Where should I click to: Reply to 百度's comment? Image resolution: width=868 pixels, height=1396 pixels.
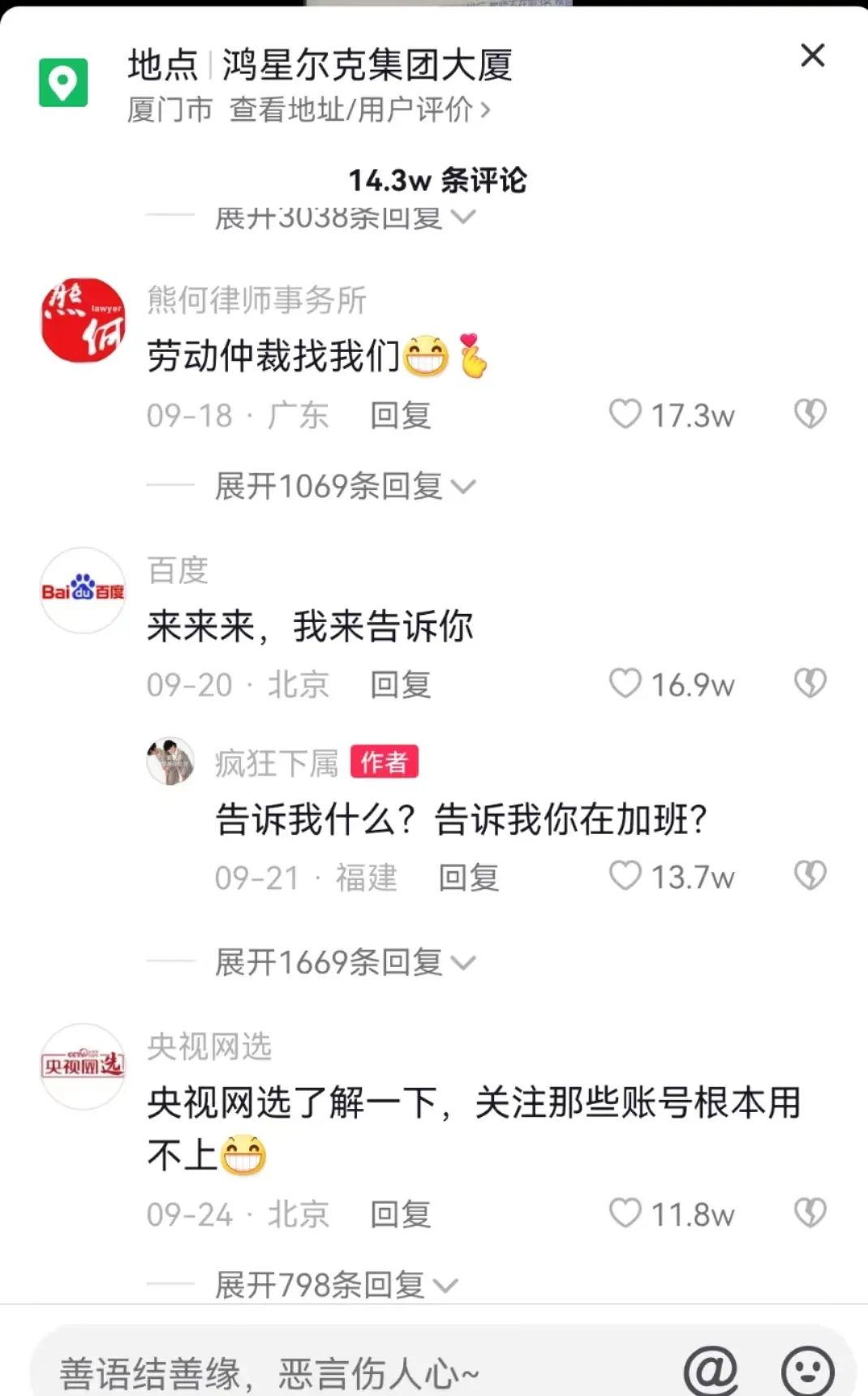(x=400, y=685)
